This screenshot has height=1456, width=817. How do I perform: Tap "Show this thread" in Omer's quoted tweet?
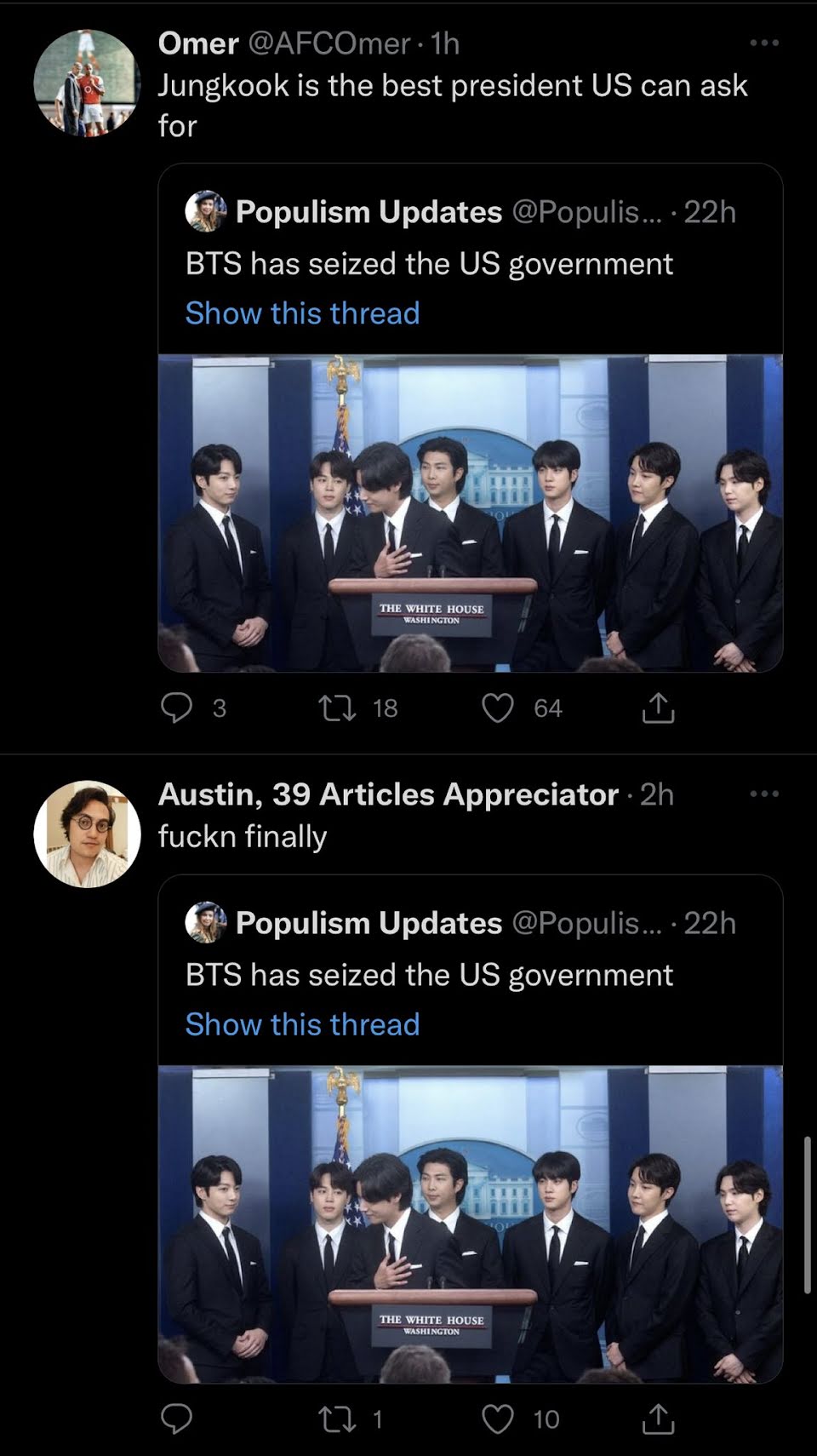(302, 313)
